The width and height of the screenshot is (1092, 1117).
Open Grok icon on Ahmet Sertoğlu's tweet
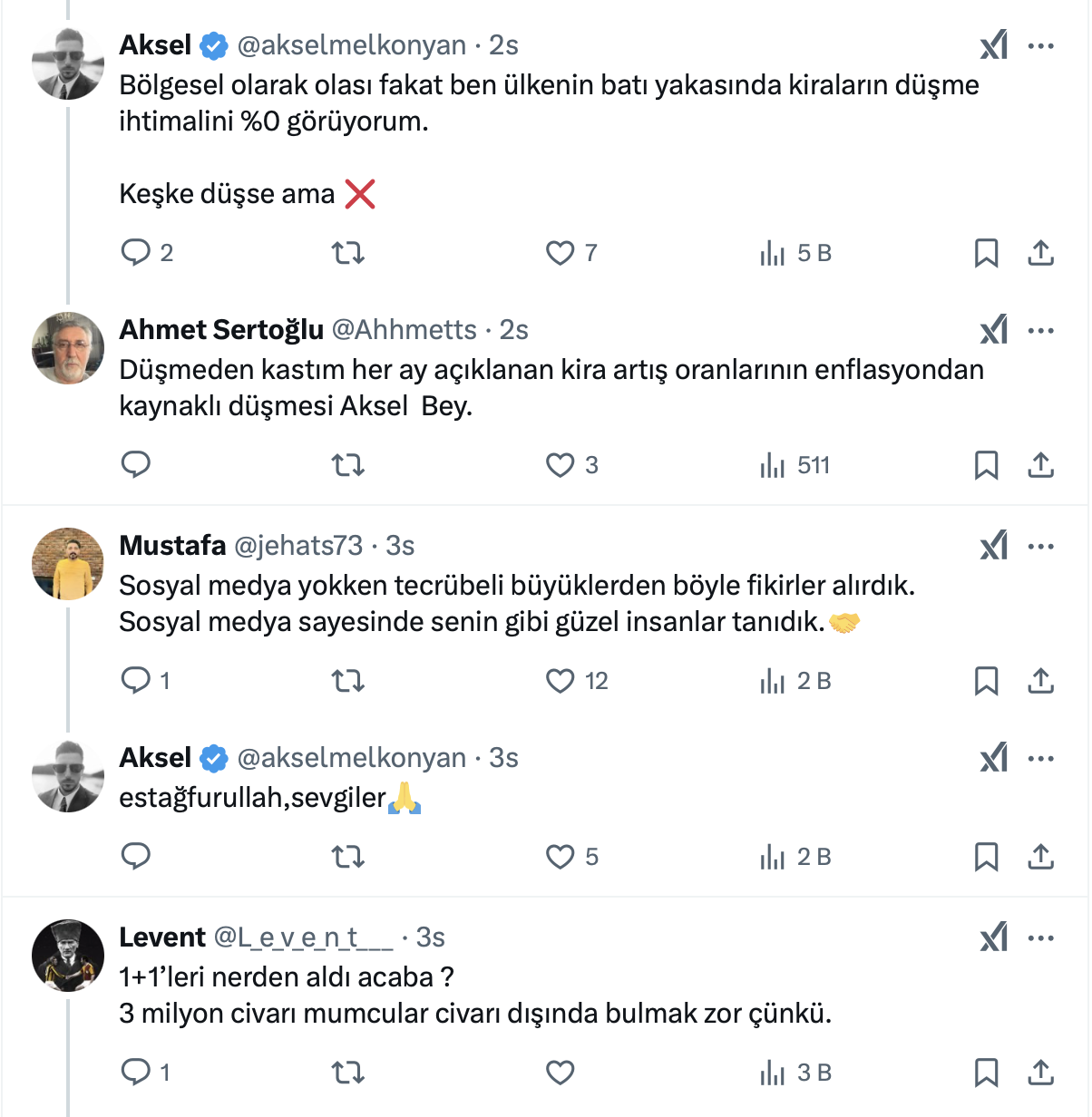994,330
